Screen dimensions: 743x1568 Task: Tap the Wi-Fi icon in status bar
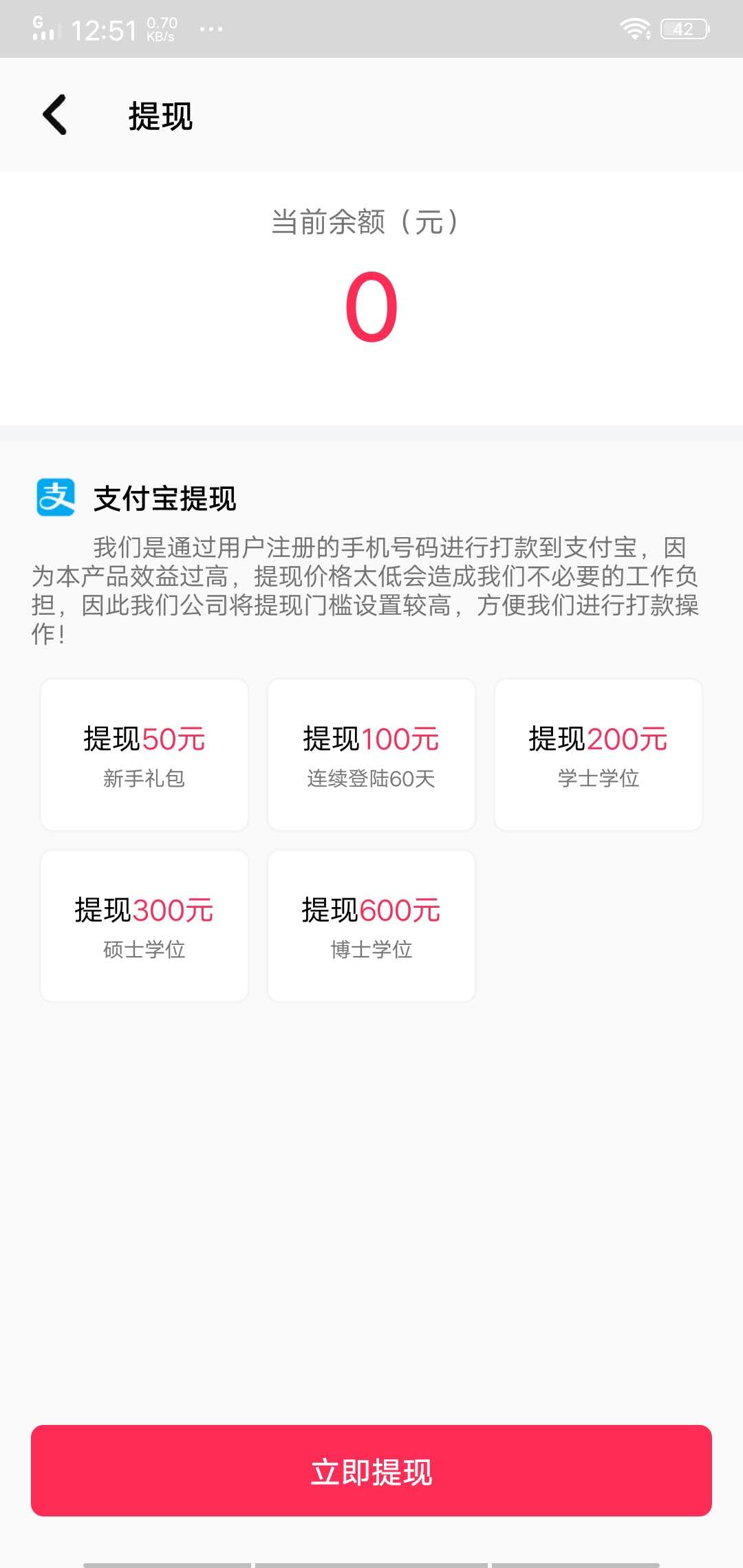[636, 28]
